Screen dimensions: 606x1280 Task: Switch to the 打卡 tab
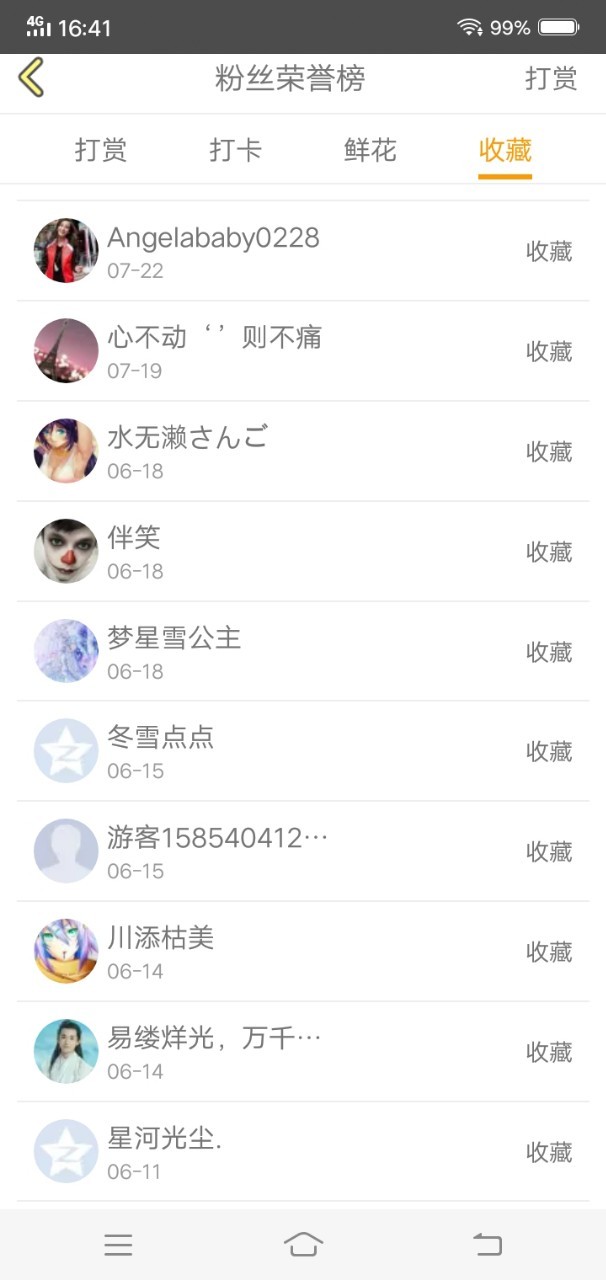point(236,150)
